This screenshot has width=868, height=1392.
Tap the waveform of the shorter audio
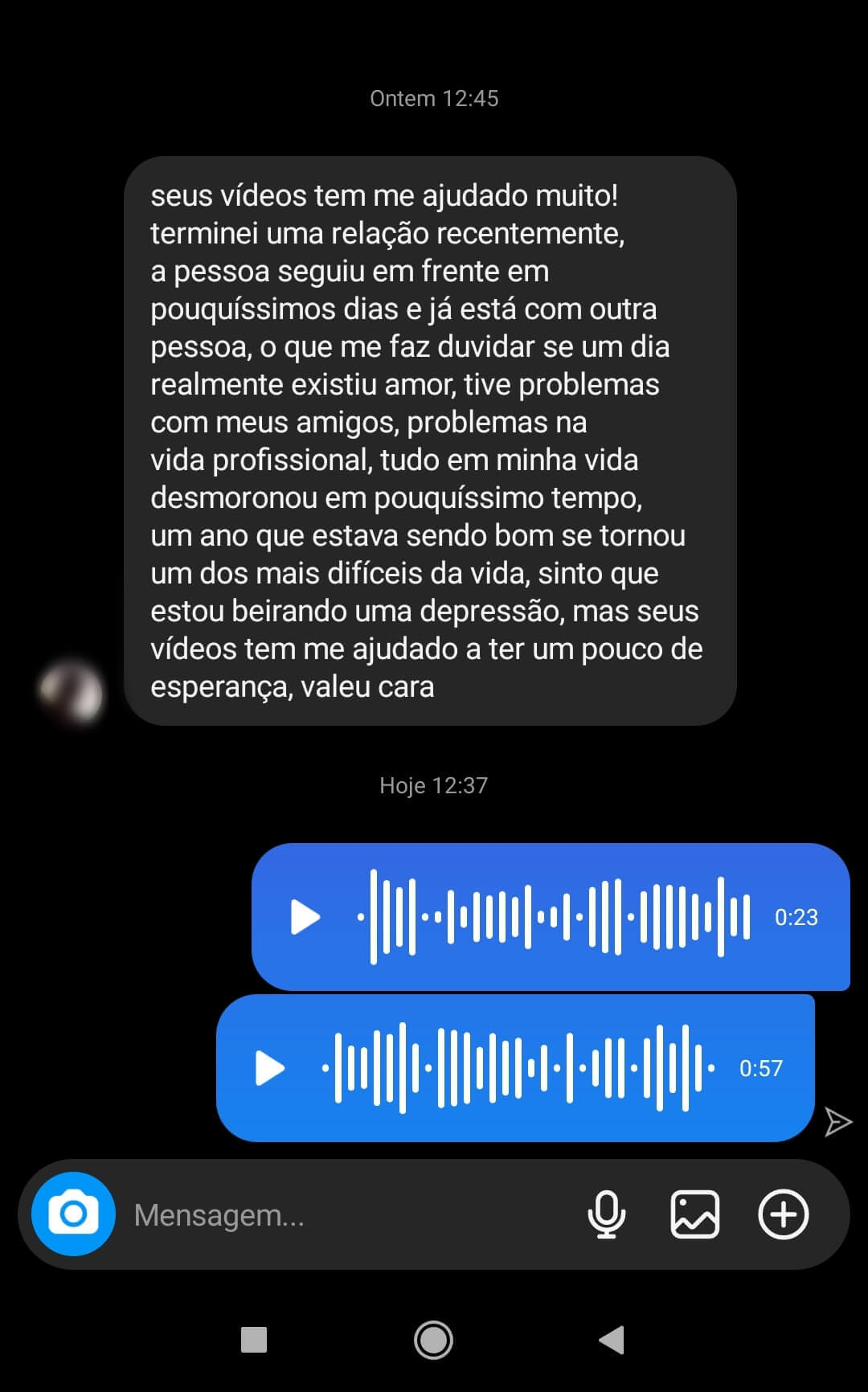555,916
